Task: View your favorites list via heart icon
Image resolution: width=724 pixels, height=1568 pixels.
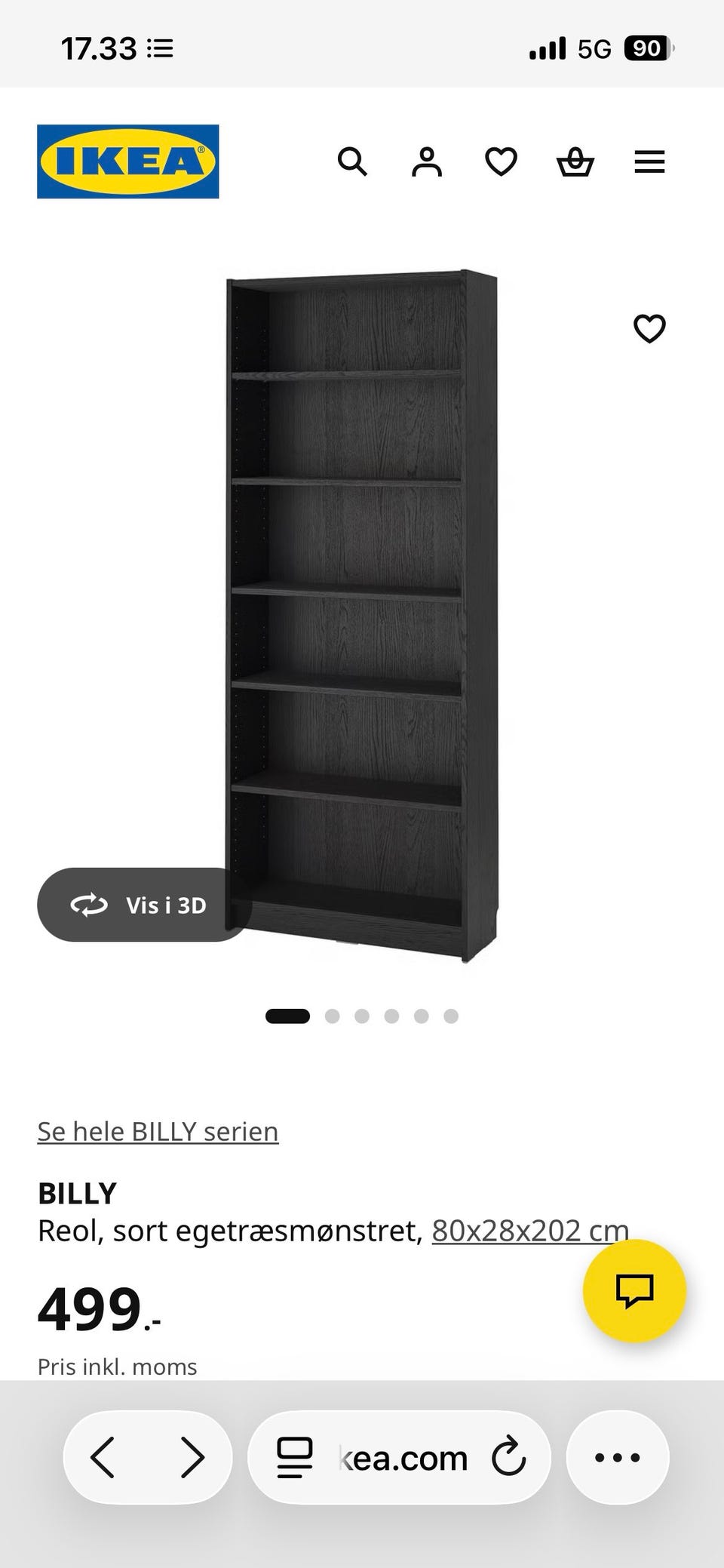Action: 500,161
